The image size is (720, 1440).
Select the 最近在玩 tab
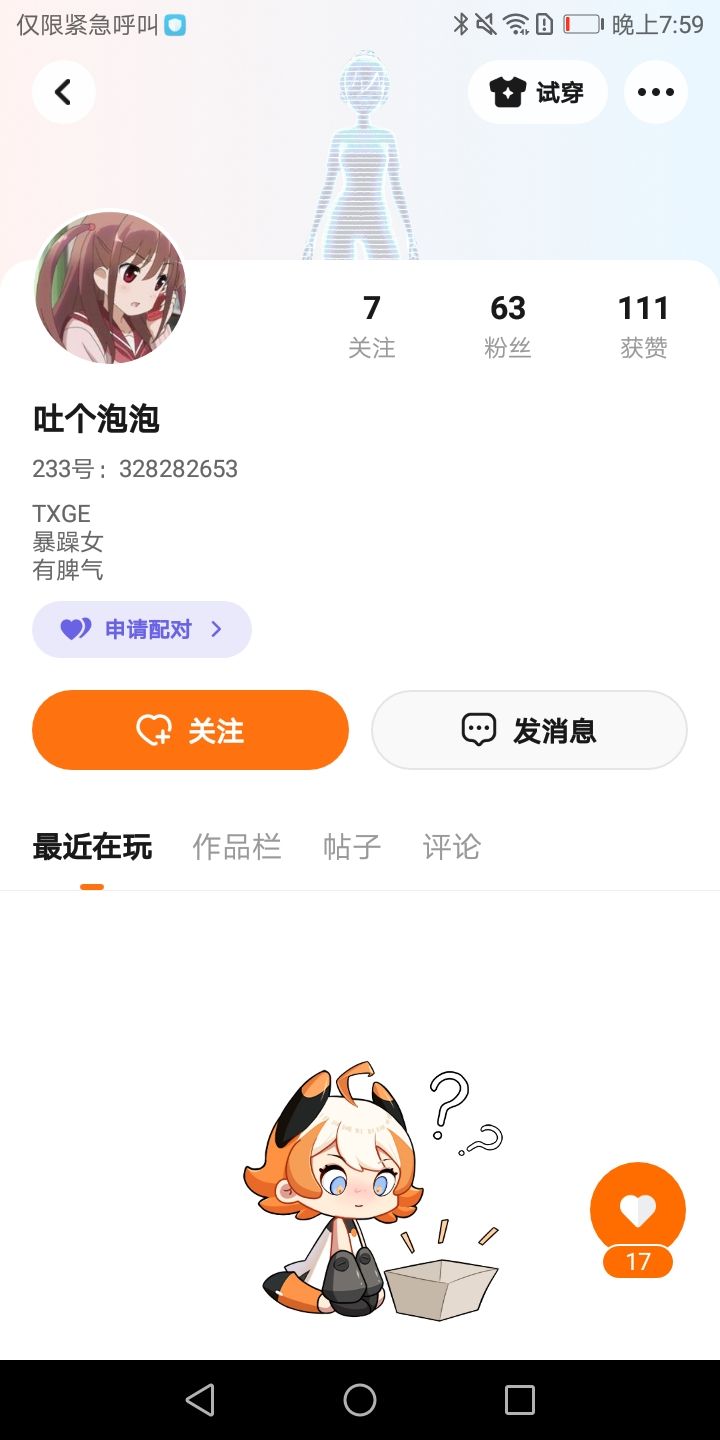[92, 847]
